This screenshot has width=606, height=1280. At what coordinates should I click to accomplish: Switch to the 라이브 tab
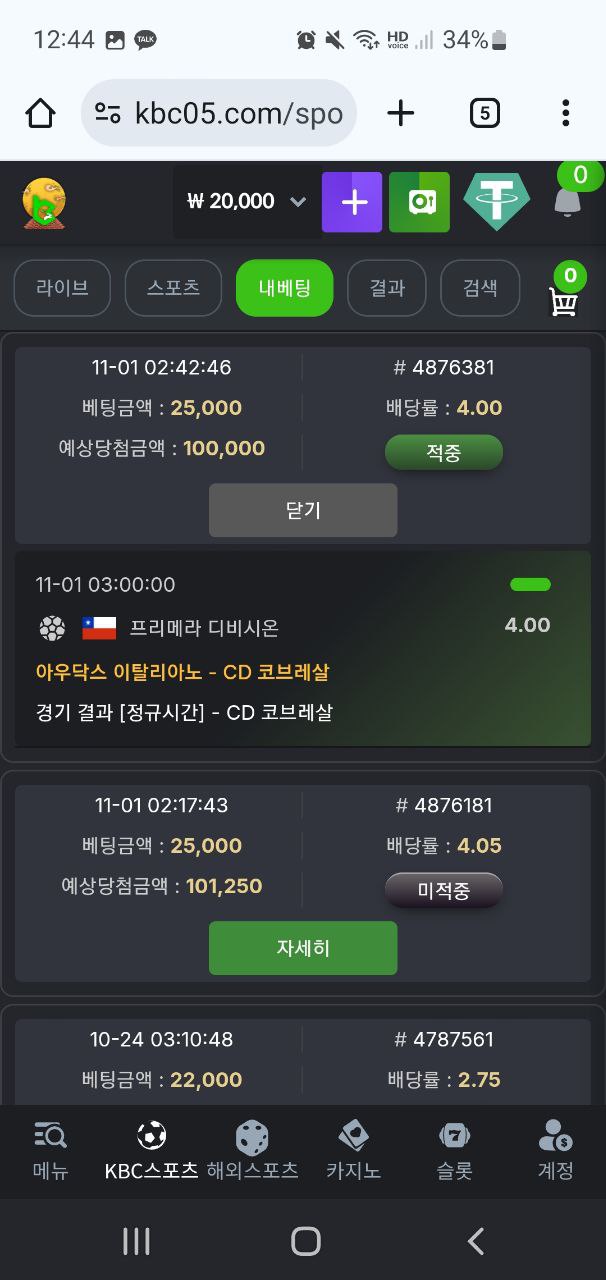(62, 288)
